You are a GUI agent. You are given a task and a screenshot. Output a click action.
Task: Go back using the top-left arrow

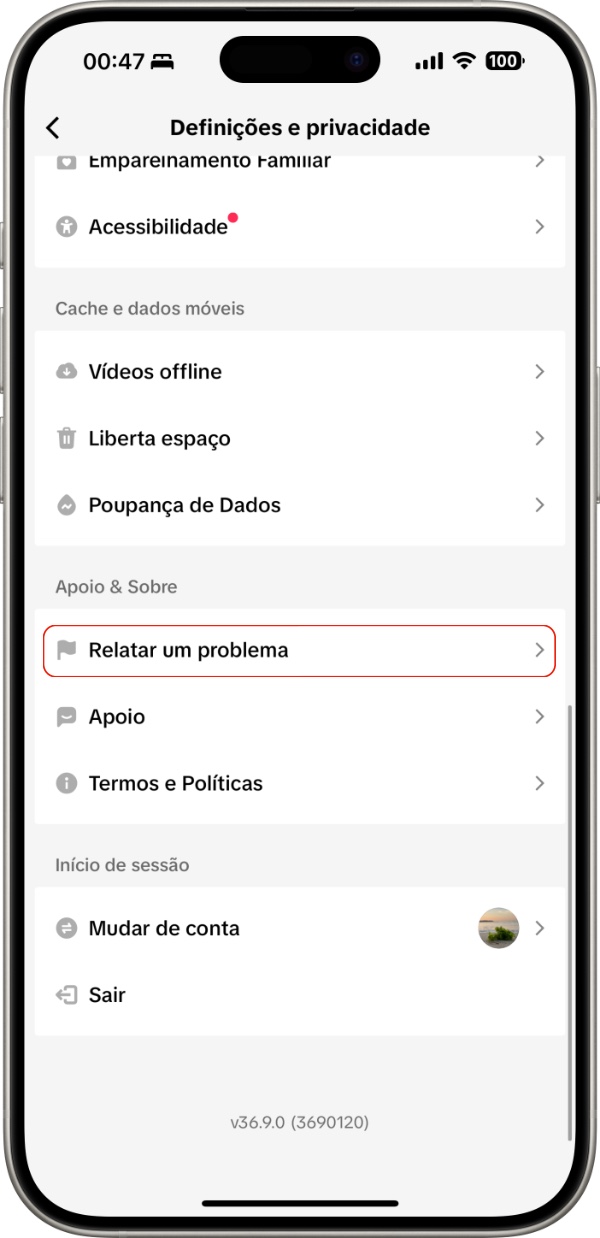[53, 128]
